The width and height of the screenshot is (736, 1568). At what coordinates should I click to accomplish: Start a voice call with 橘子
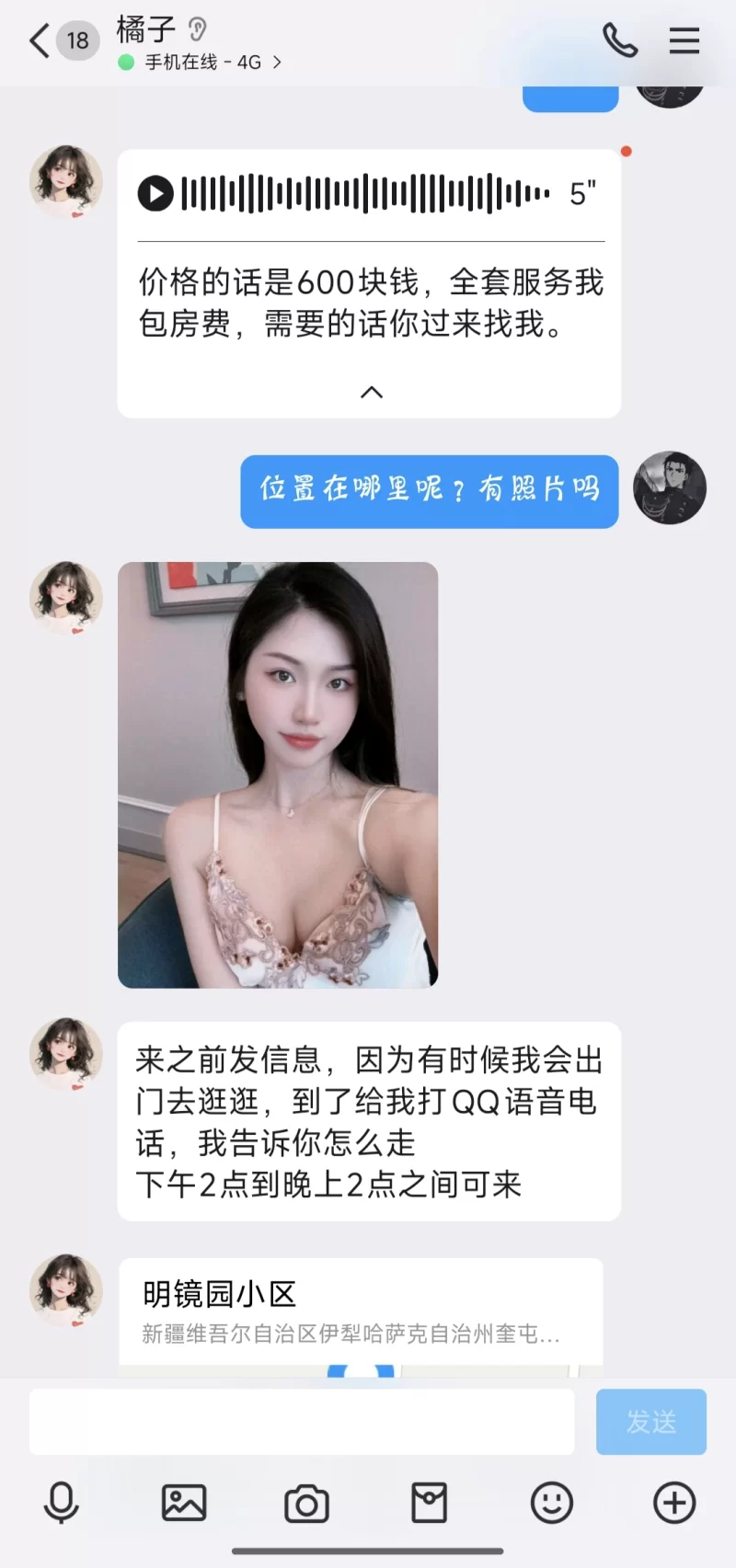pyautogui.click(x=618, y=40)
